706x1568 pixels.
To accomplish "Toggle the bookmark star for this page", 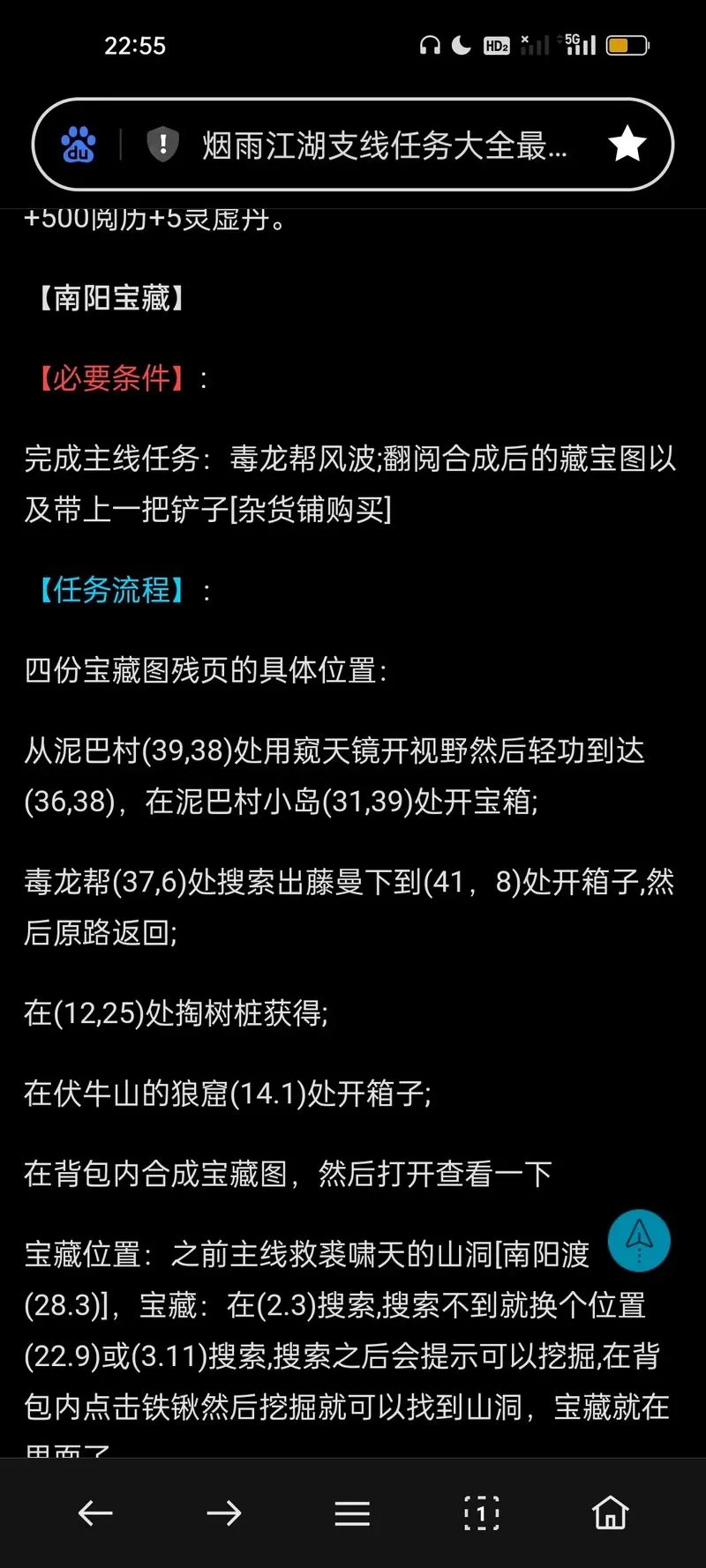I will (627, 144).
